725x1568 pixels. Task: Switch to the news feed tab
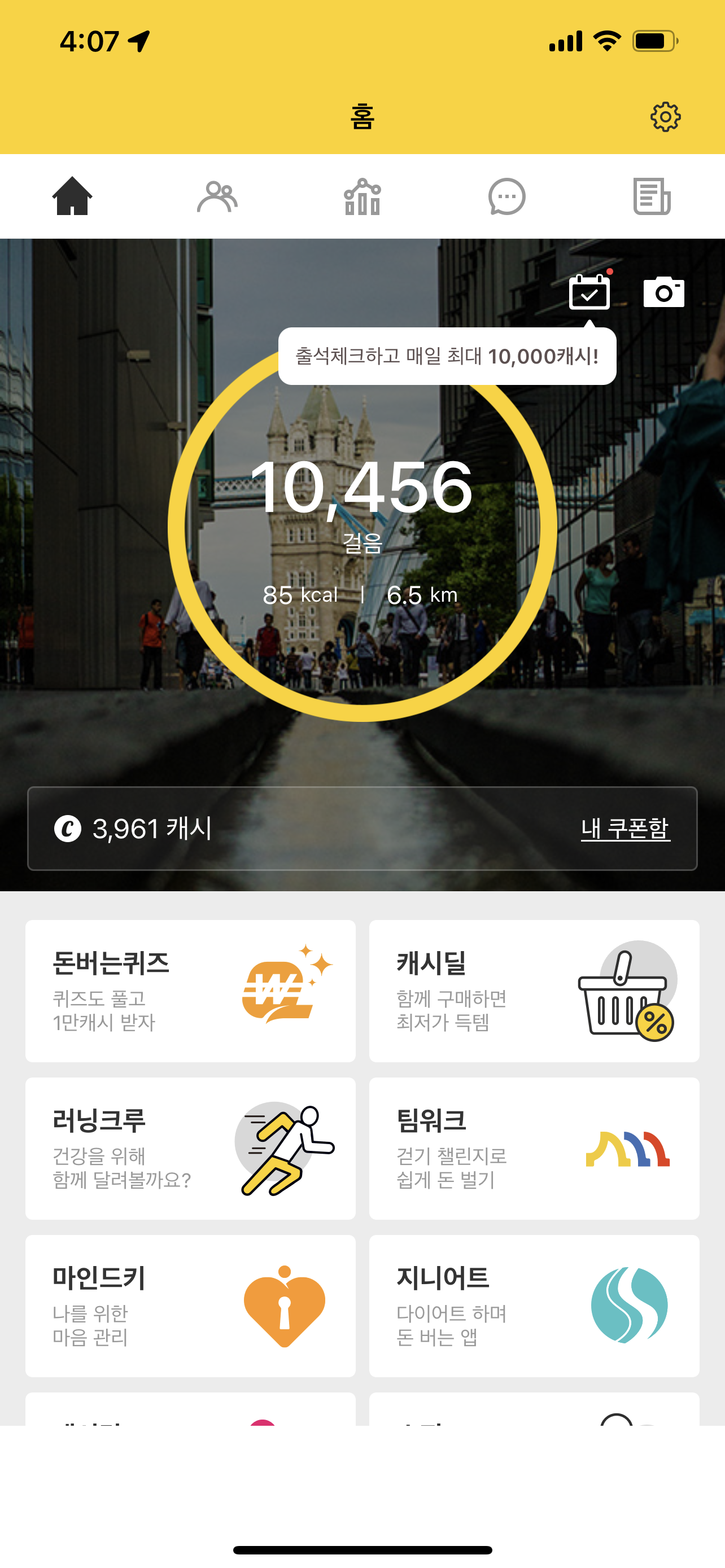coord(652,196)
